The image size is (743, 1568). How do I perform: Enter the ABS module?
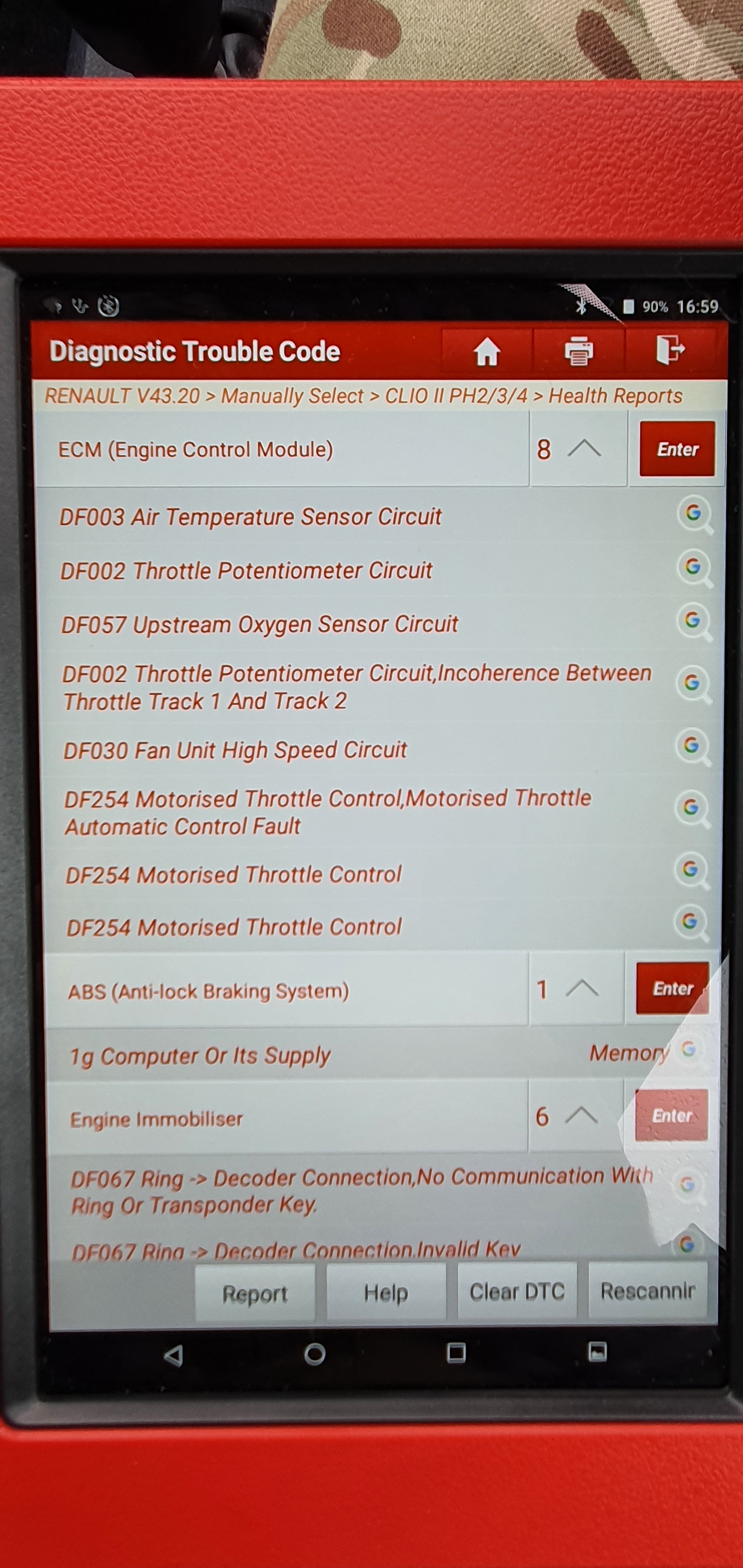click(x=672, y=989)
